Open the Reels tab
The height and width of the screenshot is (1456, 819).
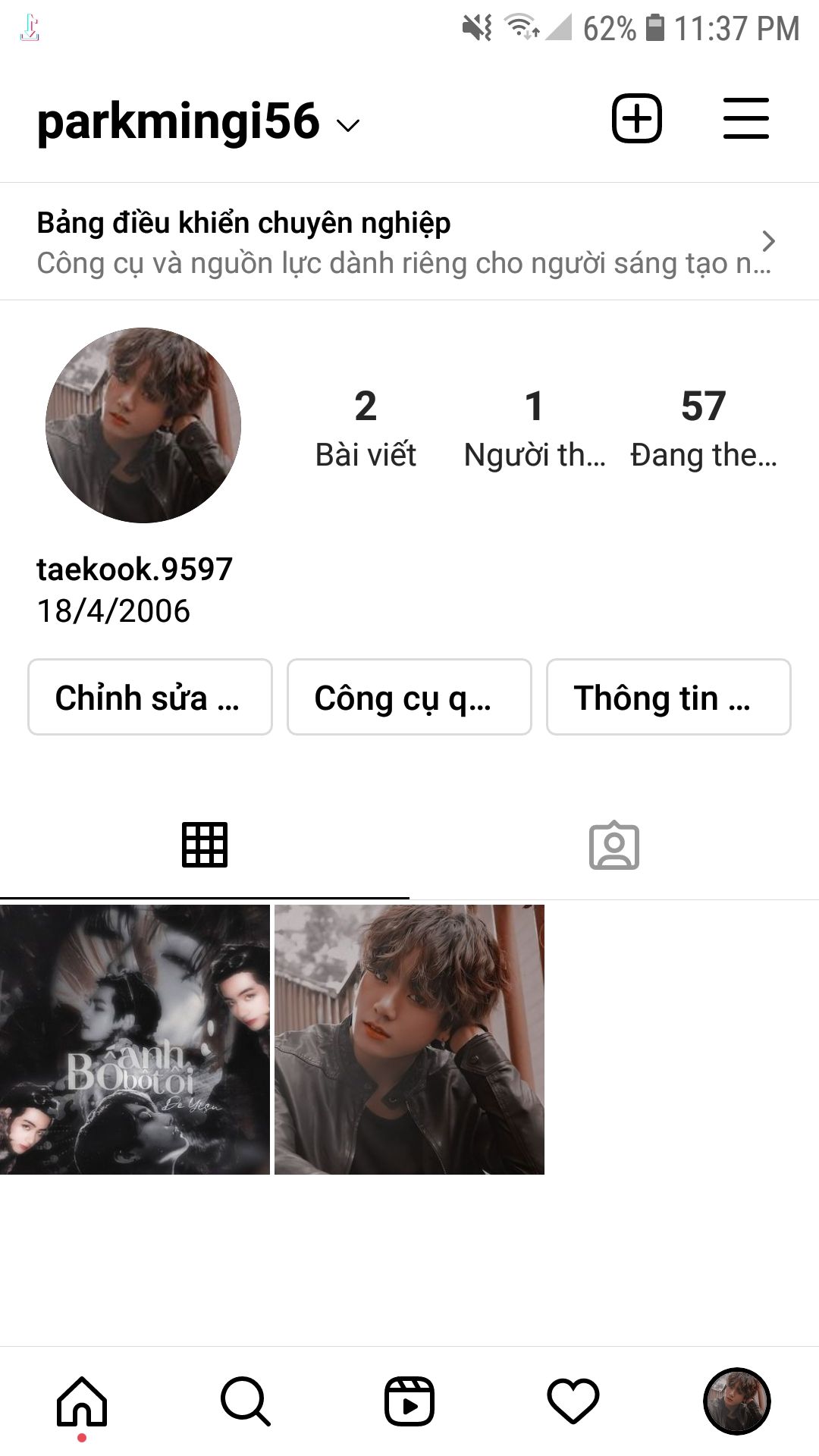(x=409, y=1401)
